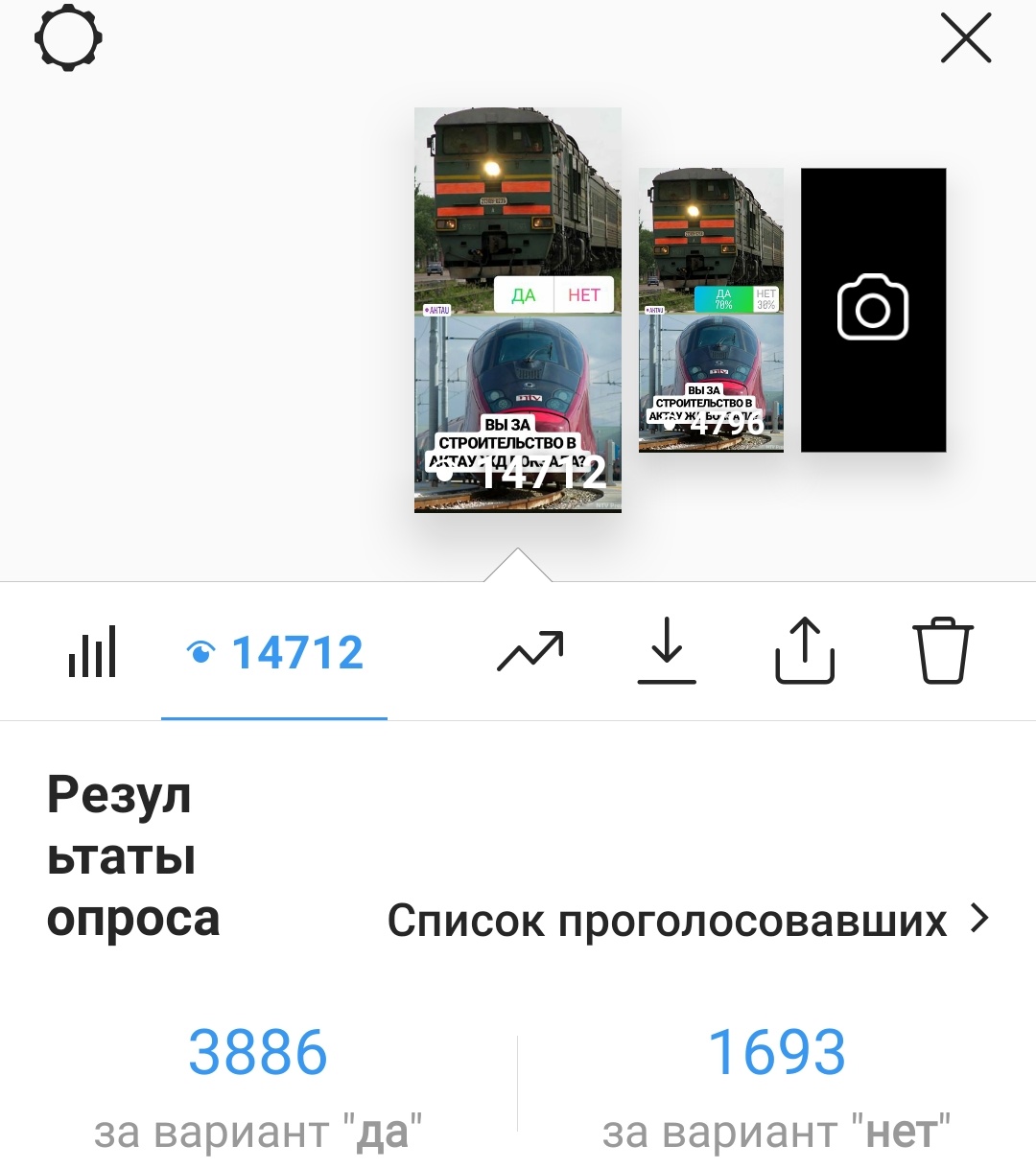Share this story via share icon
This screenshot has height=1169, width=1036.
(804, 652)
